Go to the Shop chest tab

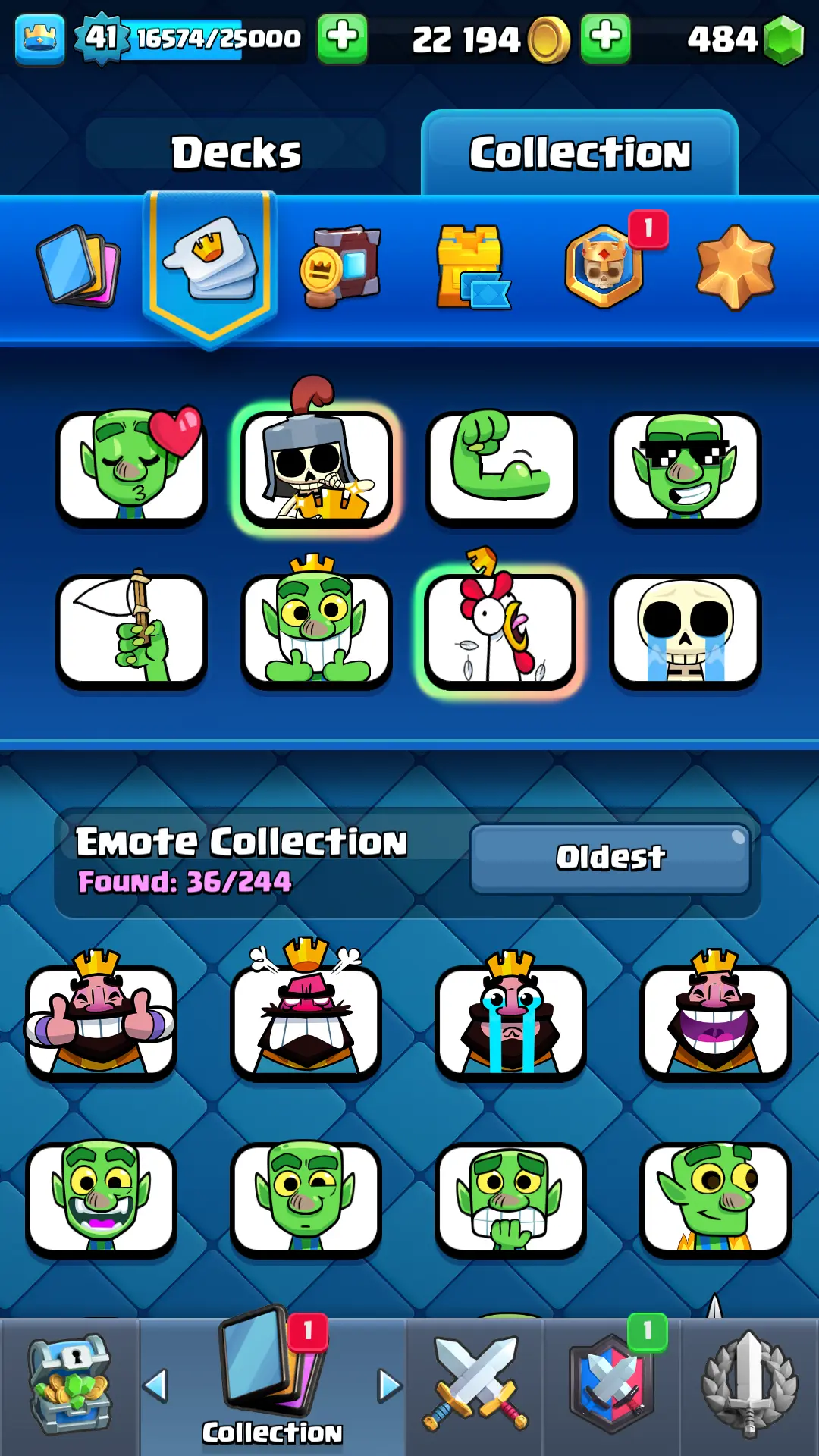tap(70, 1387)
